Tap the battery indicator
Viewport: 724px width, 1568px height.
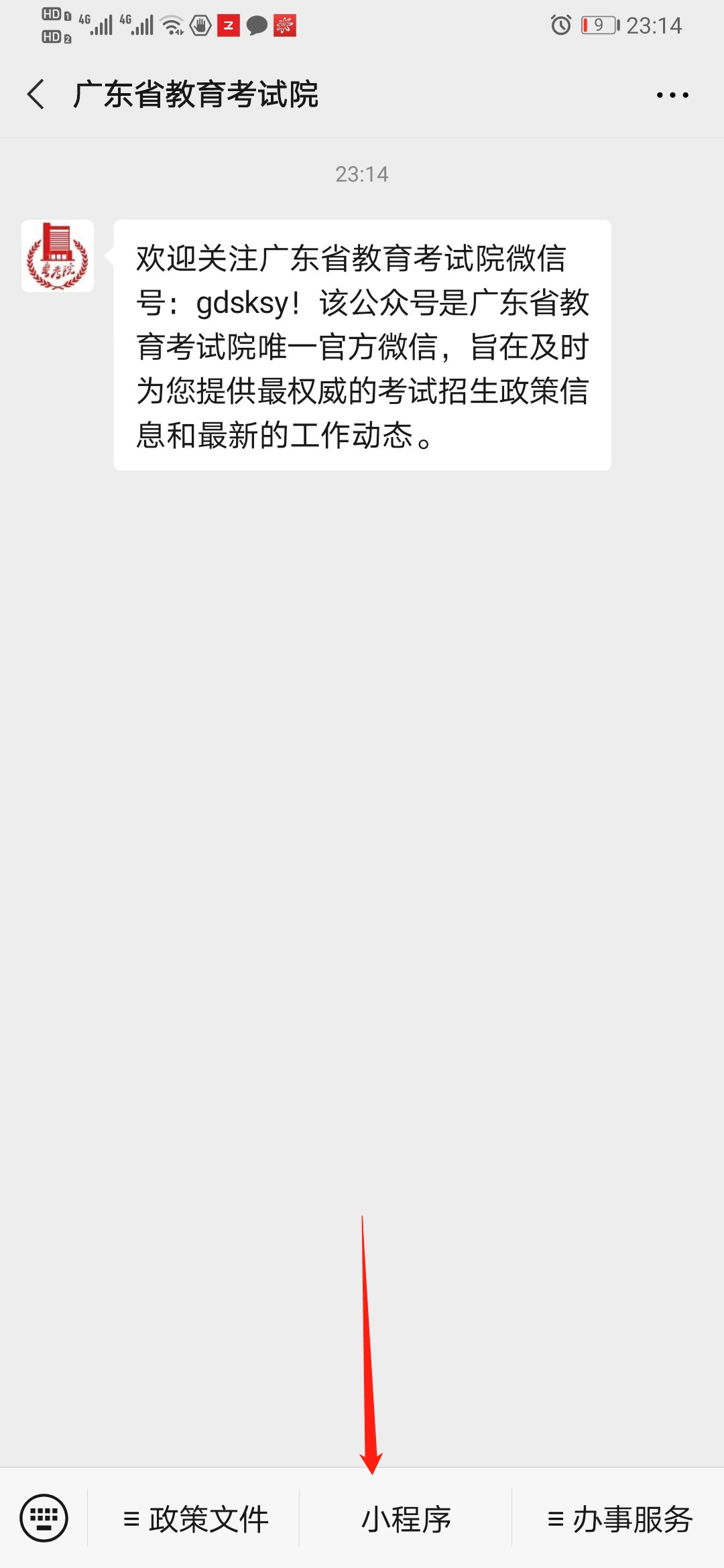(599, 23)
